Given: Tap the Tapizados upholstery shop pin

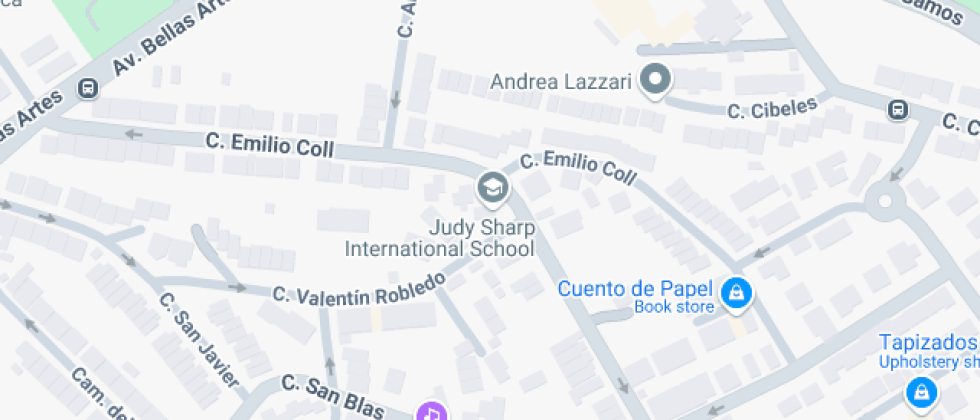Looking at the screenshot, I should [x=919, y=392].
